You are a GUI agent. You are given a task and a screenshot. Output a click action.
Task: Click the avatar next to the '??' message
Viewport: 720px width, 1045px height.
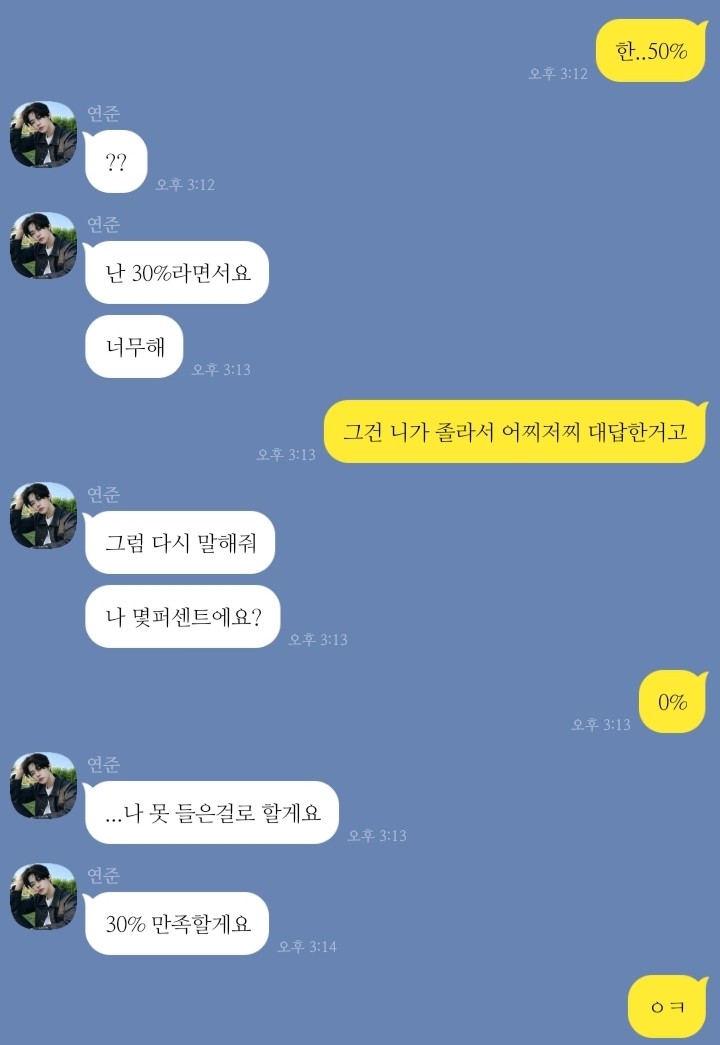click(43, 135)
